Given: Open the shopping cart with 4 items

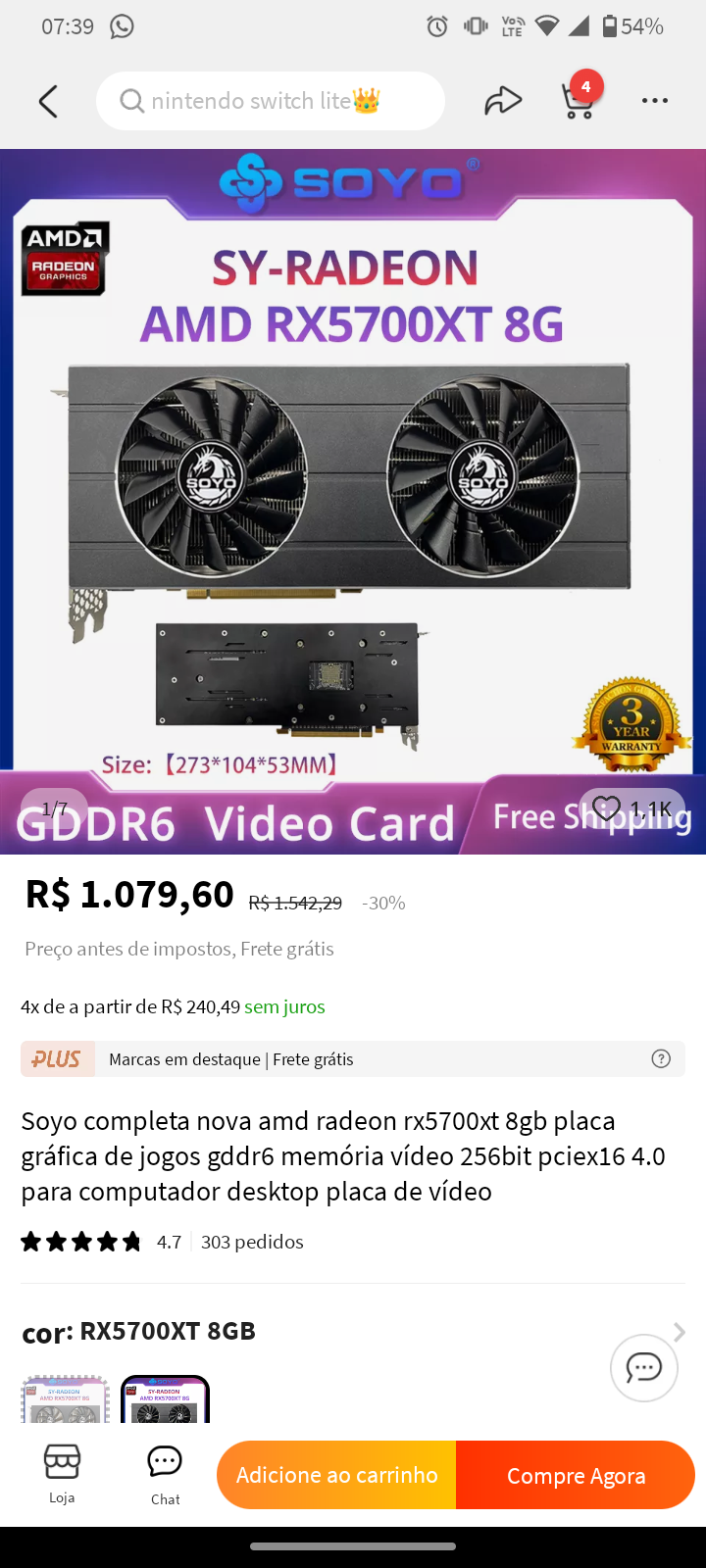Looking at the screenshot, I should [580, 98].
